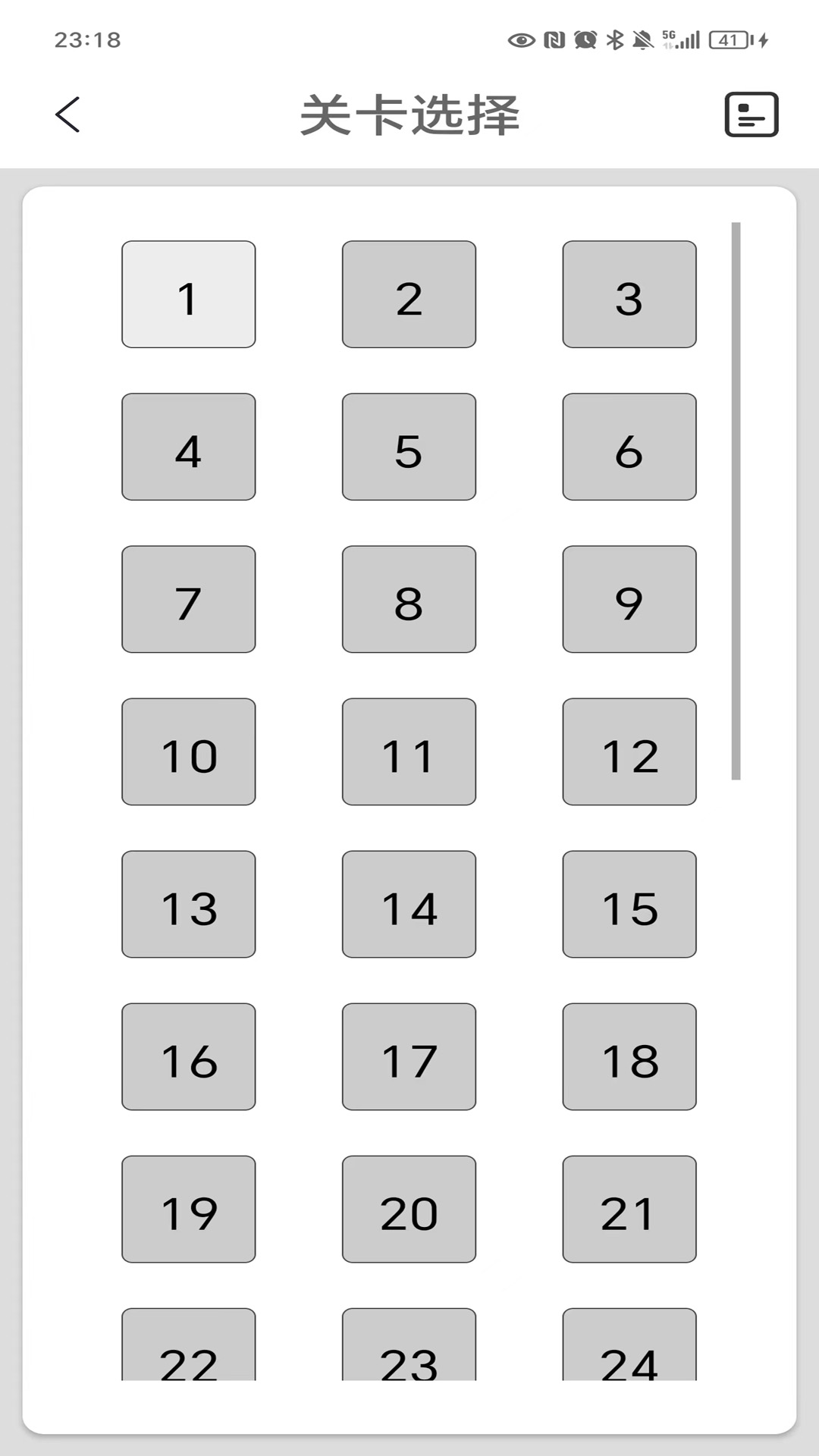Tap the level 12 tile

(629, 752)
